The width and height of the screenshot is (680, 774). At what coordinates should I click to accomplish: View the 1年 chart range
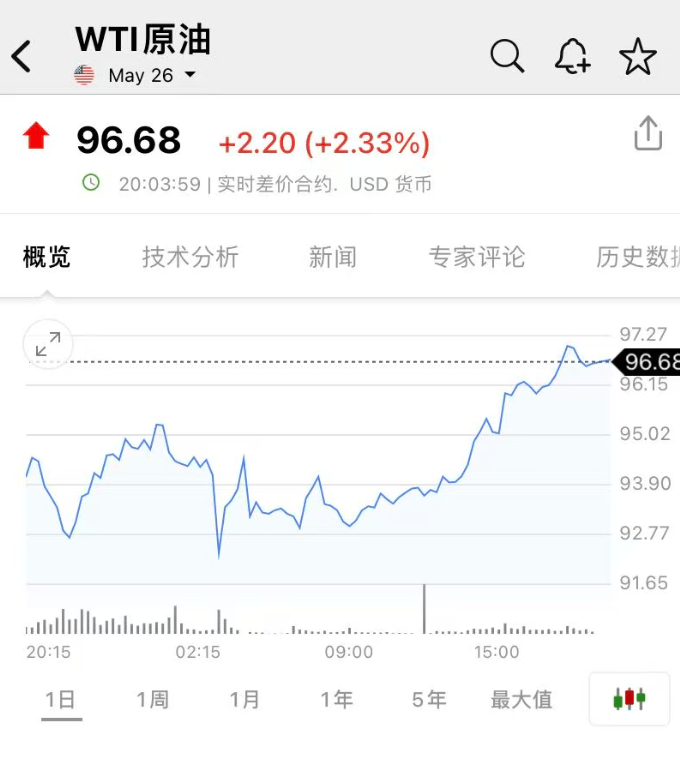(337, 700)
